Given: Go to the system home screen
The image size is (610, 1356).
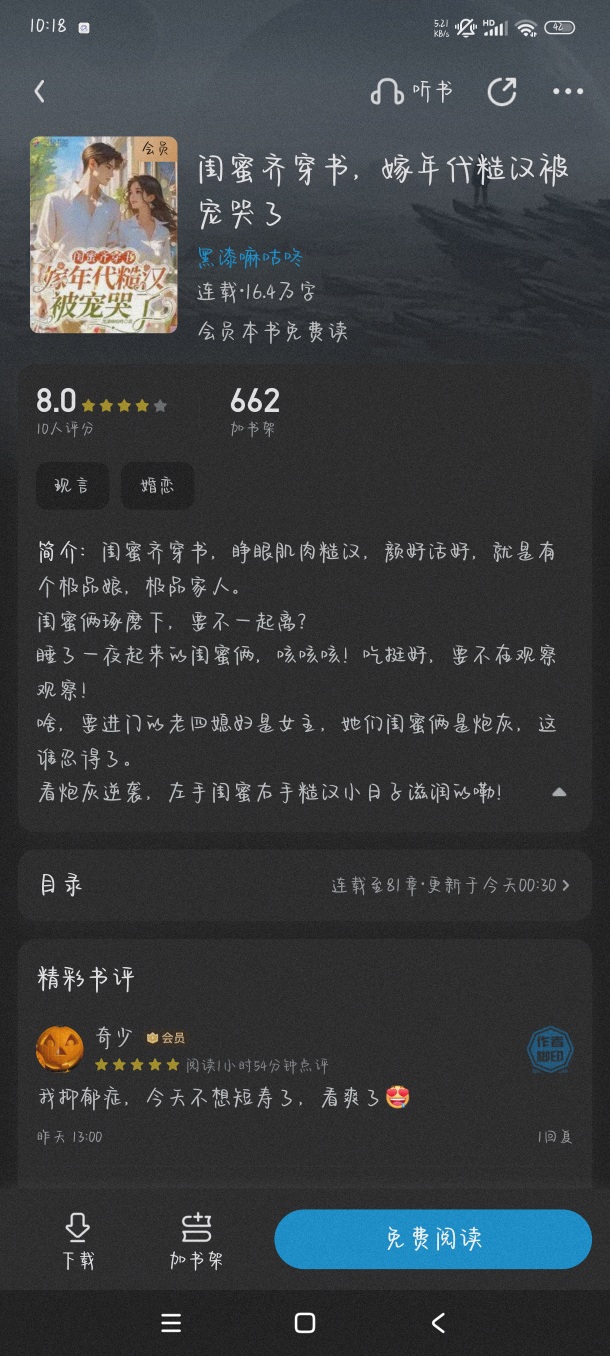Looking at the screenshot, I should [x=305, y=1323].
